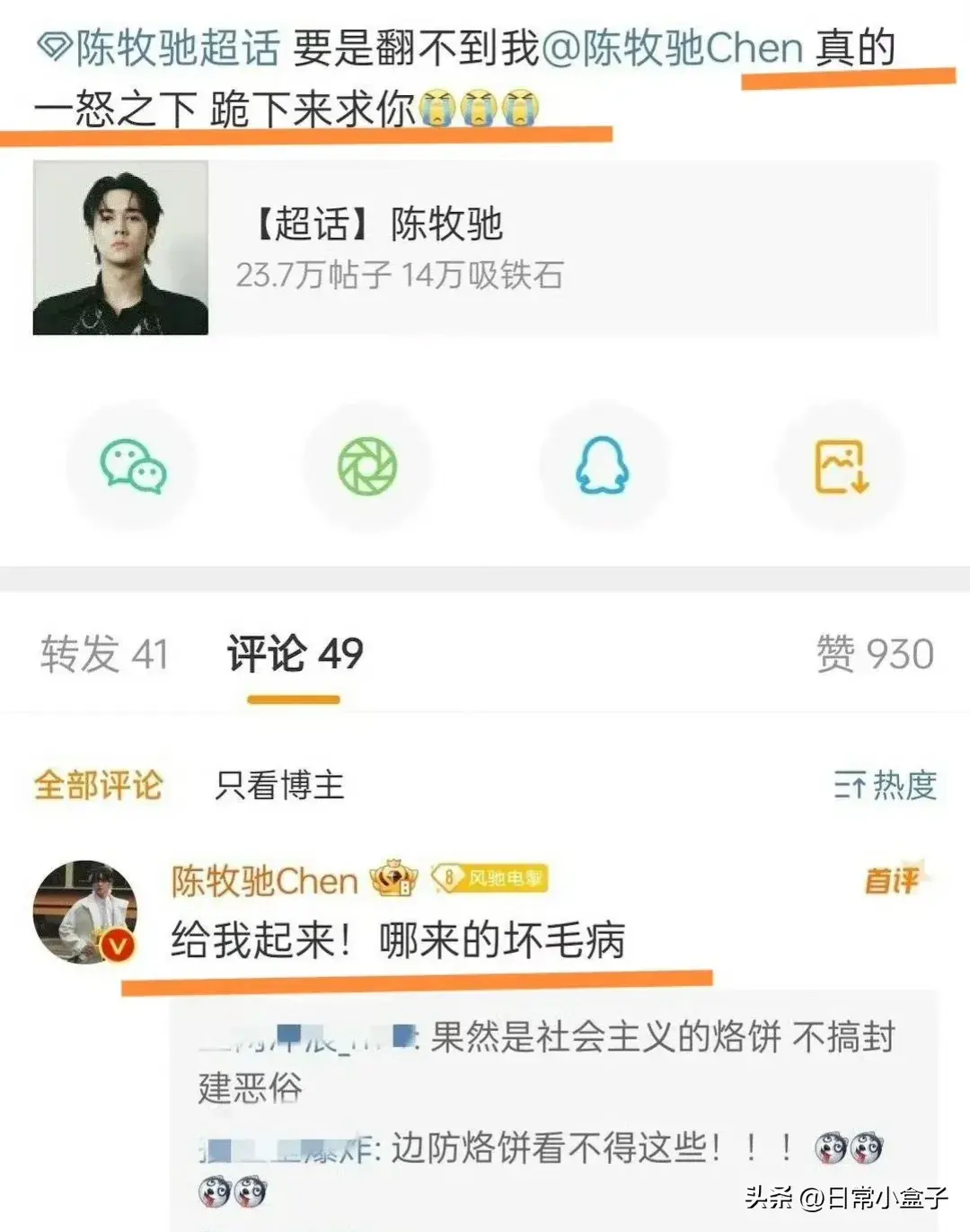This screenshot has height=1232, width=970.
Task: Open the 陈牧驰Chen username on the comment
Action: tap(264, 881)
